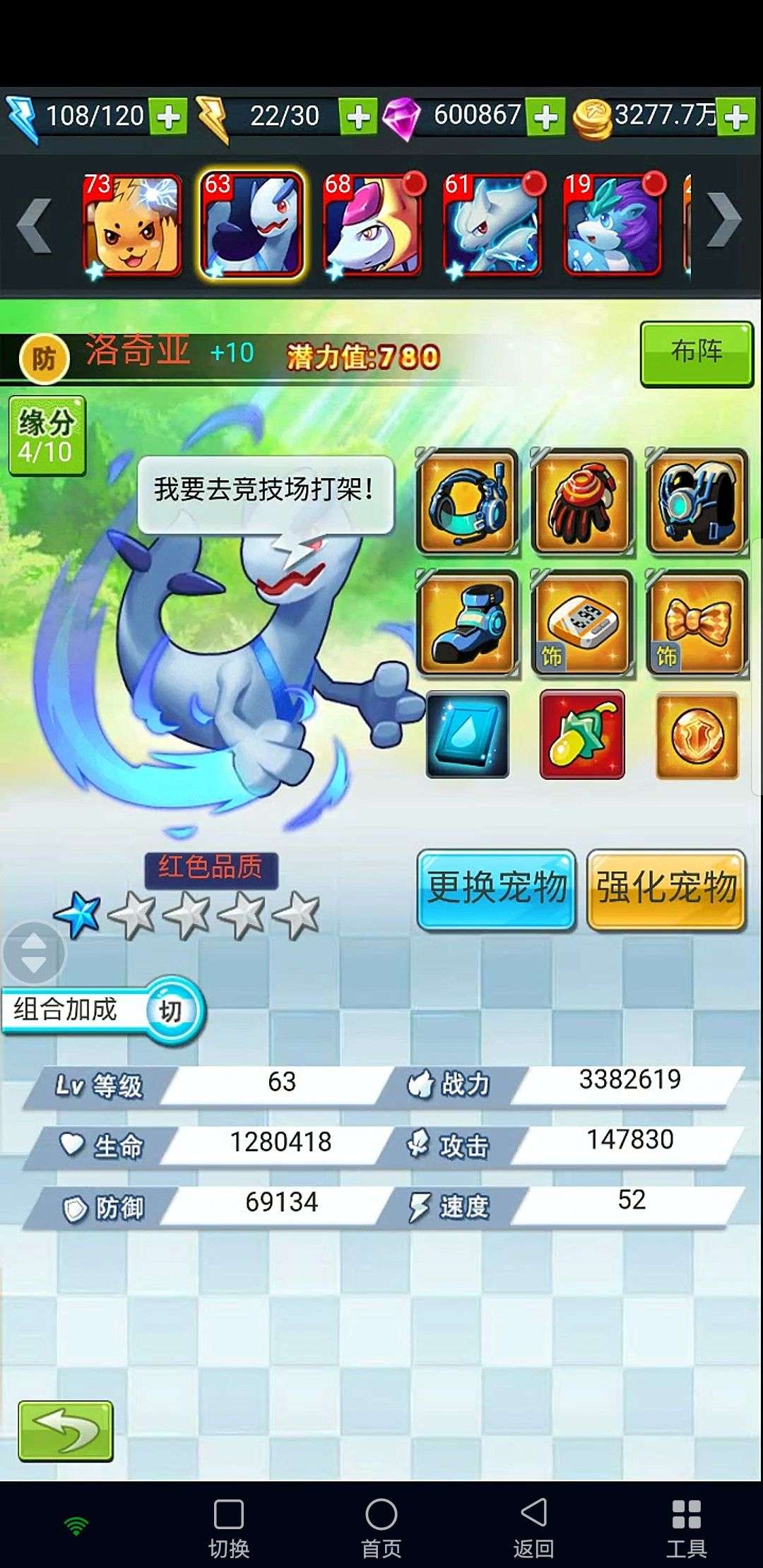
Task: Tap the green return arrow button
Action: click(x=66, y=1430)
